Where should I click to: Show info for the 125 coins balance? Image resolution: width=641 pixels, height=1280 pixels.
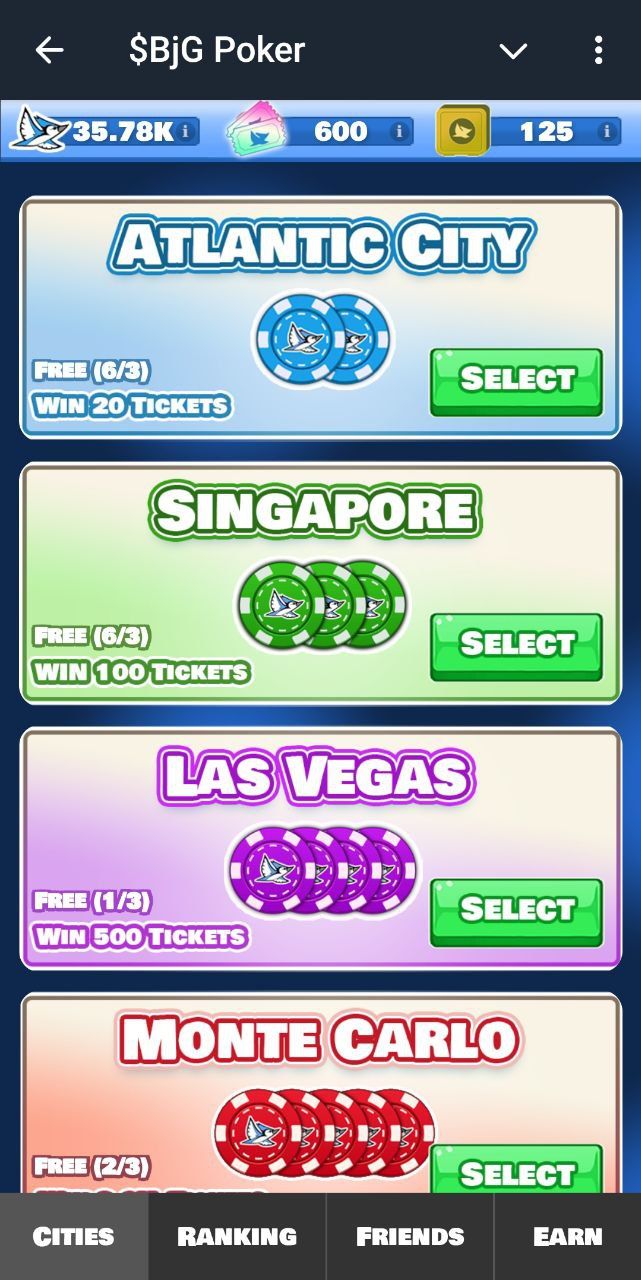point(606,131)
